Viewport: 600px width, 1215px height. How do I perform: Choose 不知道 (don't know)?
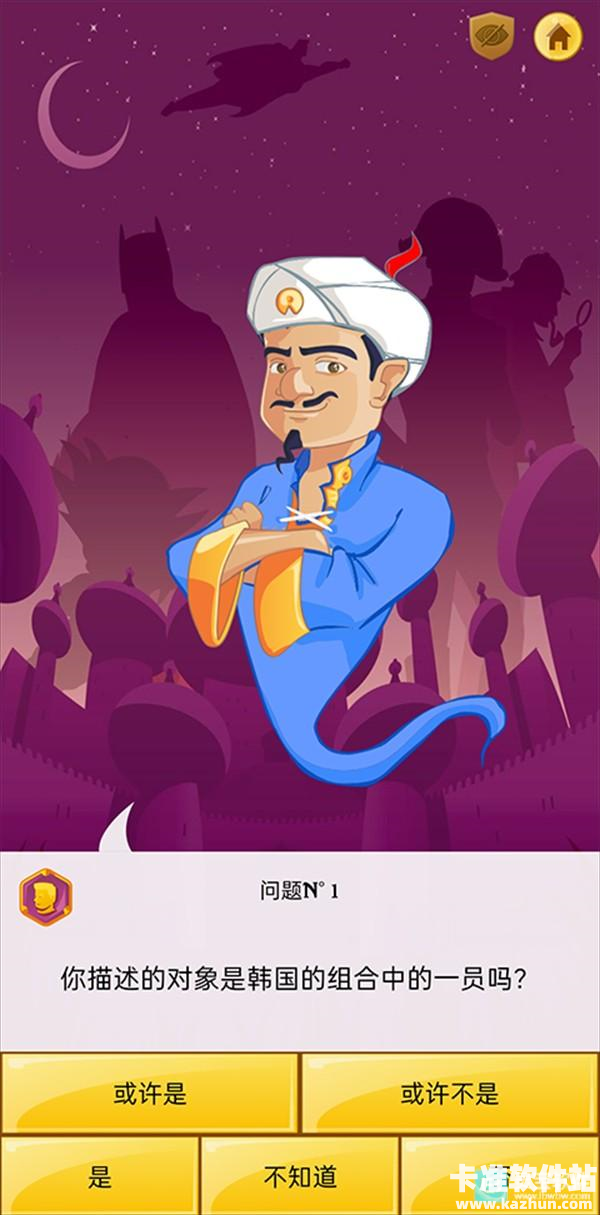click(299, 1177)
